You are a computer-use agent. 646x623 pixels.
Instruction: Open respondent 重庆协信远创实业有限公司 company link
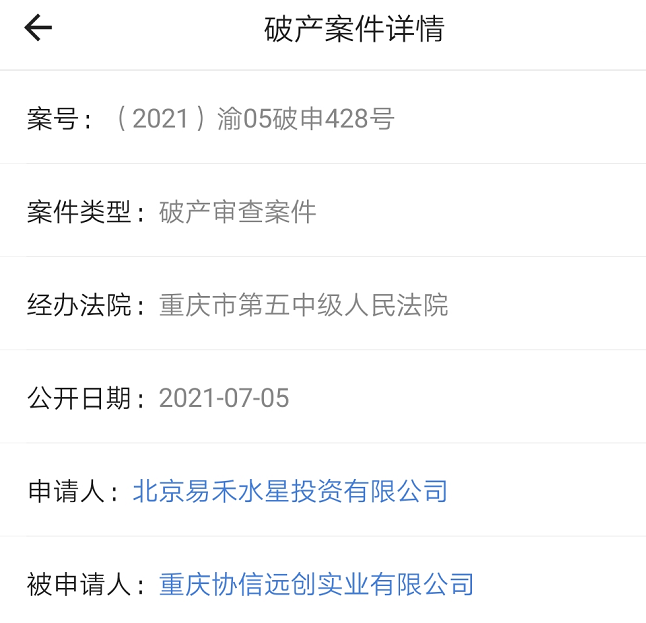click(316, 584)
